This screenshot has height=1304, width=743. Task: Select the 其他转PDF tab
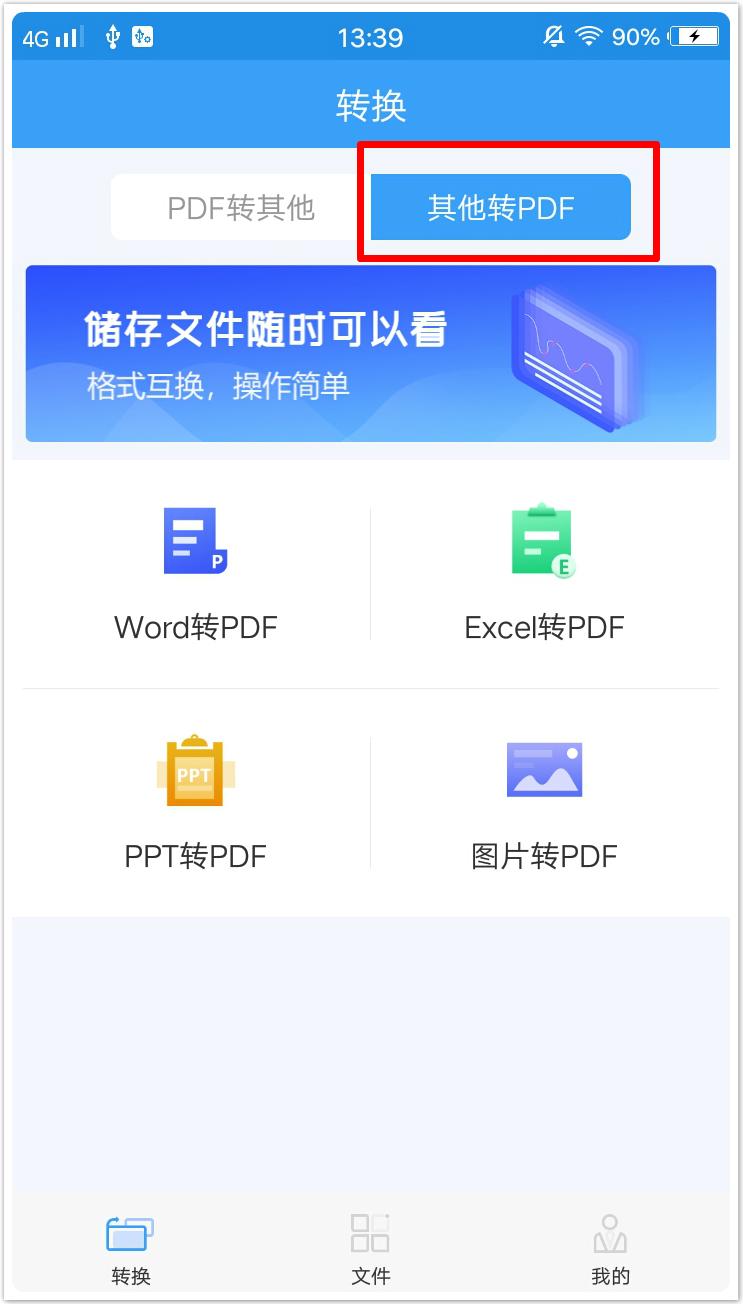click(500, 208)
